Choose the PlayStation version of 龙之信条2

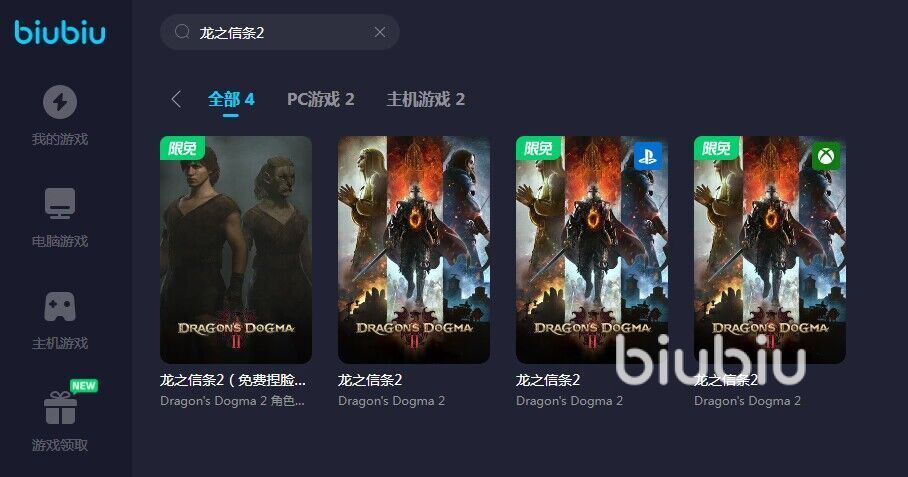tap(592, 250)
